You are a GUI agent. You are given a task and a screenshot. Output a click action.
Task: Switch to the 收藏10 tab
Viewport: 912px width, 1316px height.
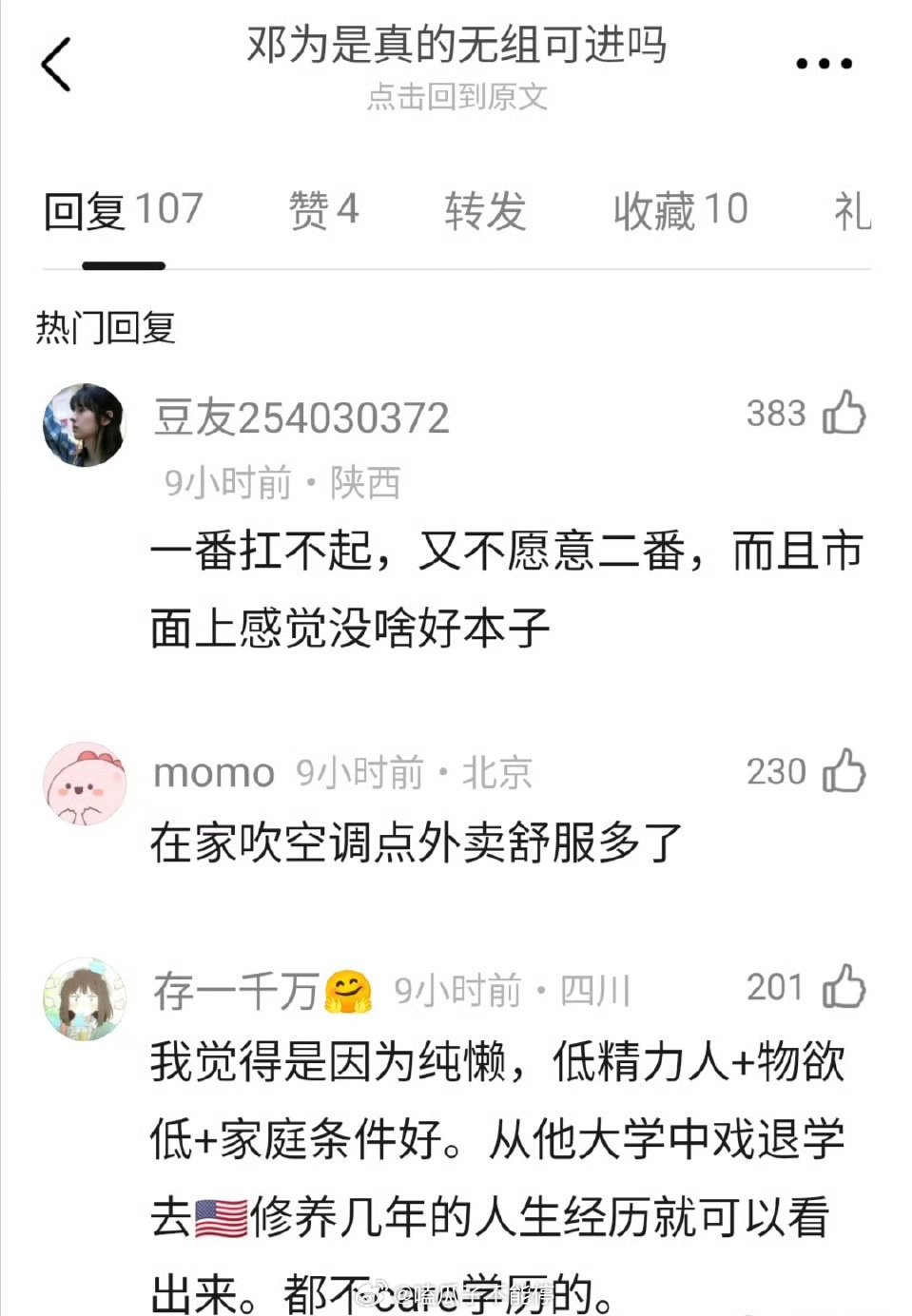tap(680, 210)
